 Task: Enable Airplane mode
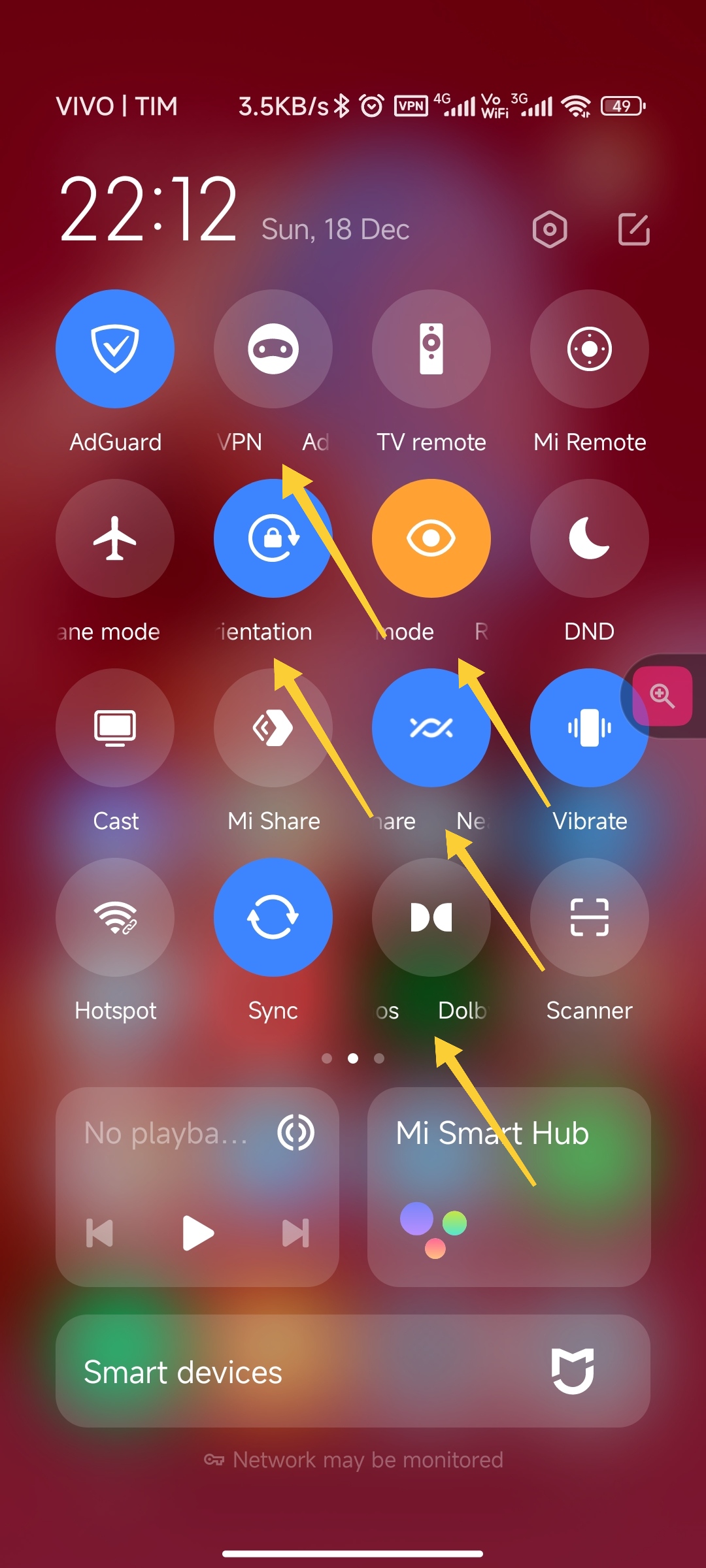[115, 538]
